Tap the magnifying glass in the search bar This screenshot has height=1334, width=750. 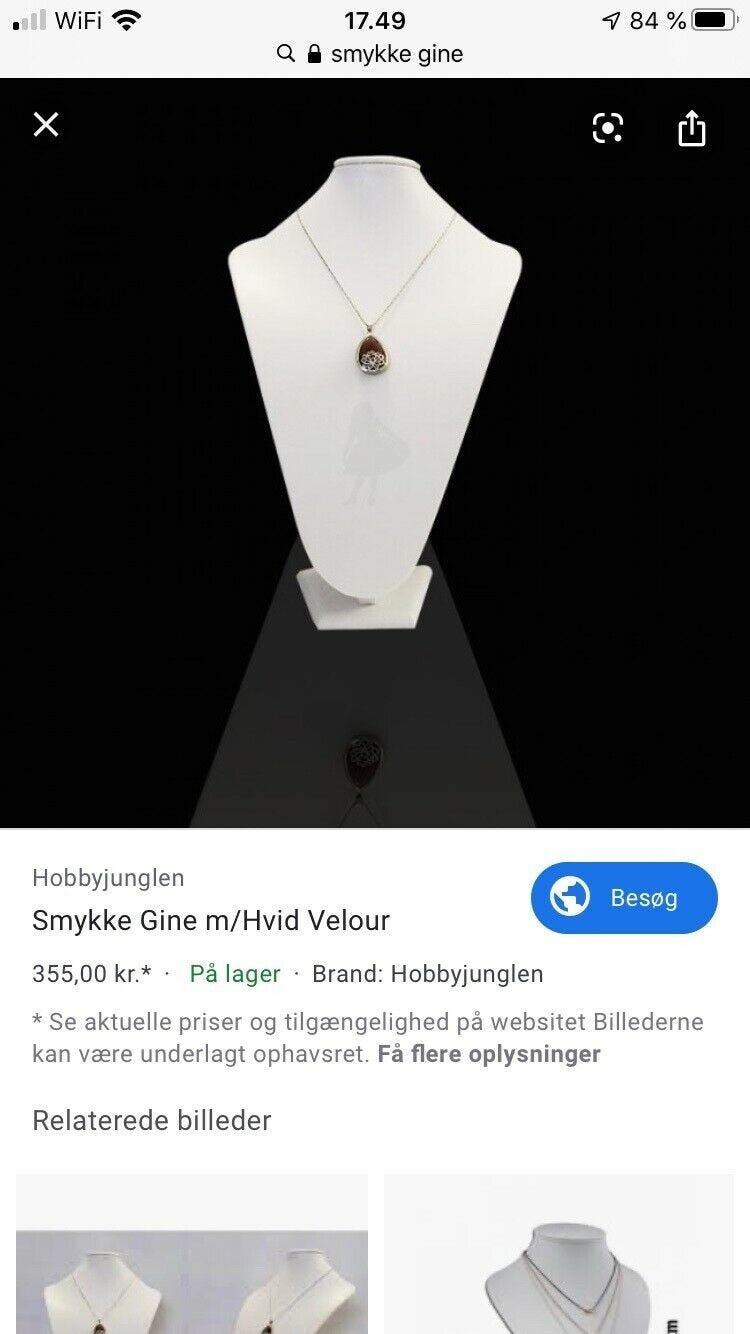[285, 54]
